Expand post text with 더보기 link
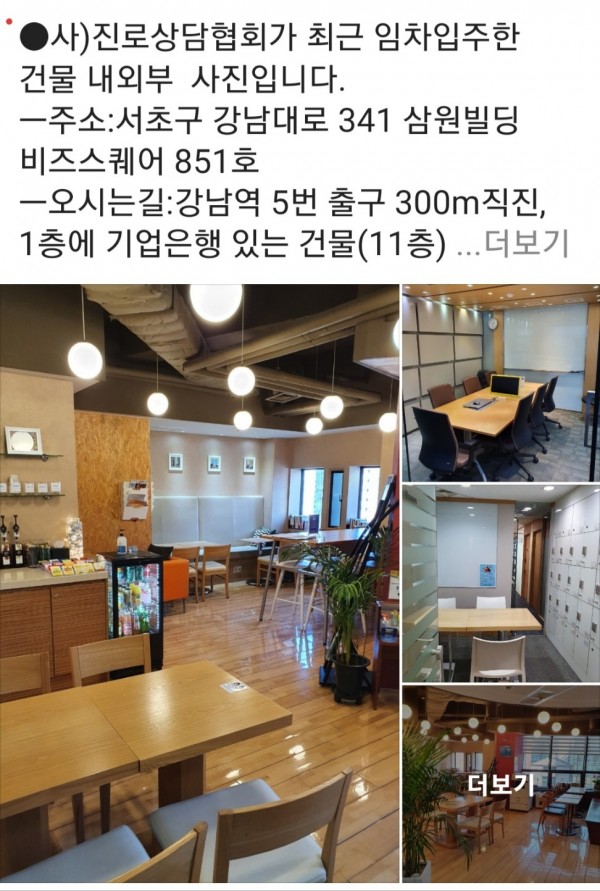Image resolution: width=600 pixels, height=891 pixels. click(526, 244)
